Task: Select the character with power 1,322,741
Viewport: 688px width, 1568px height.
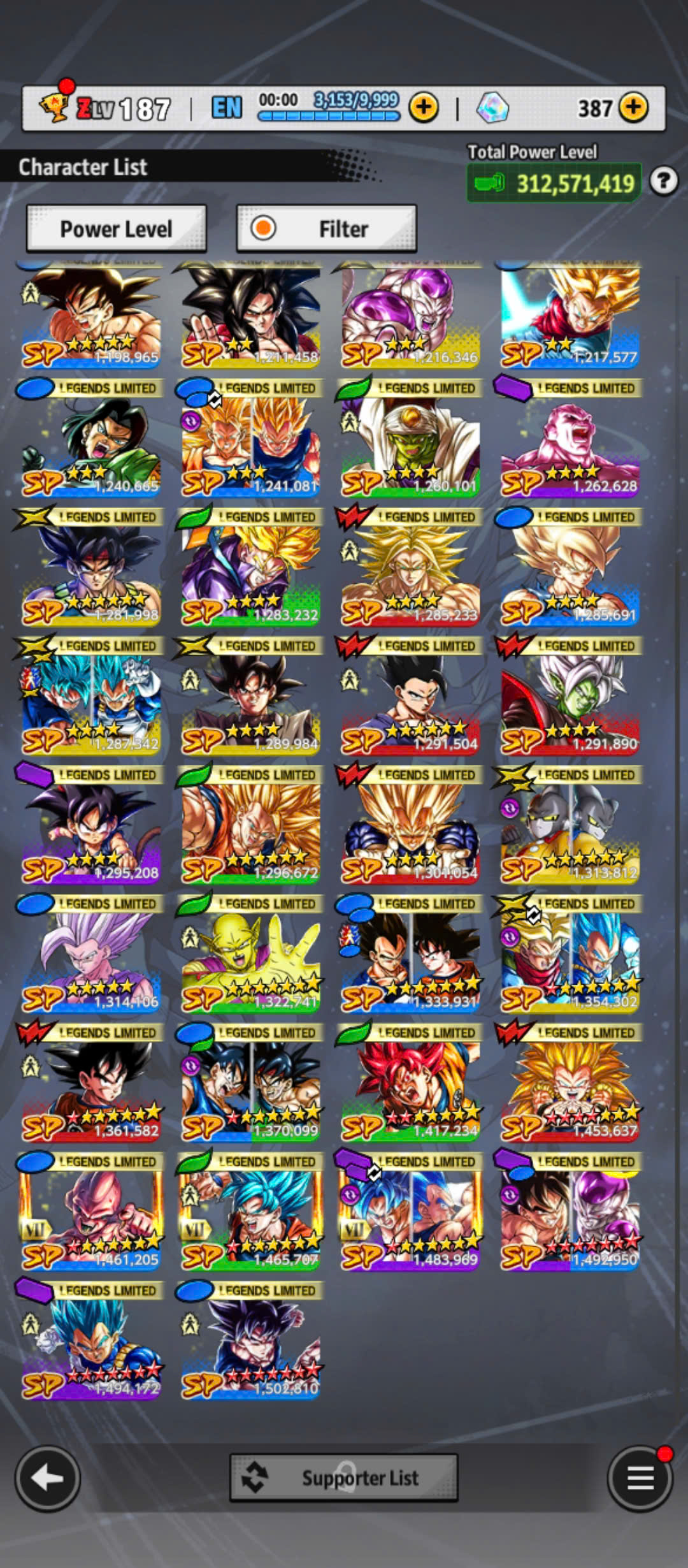Action: point(250,954)
